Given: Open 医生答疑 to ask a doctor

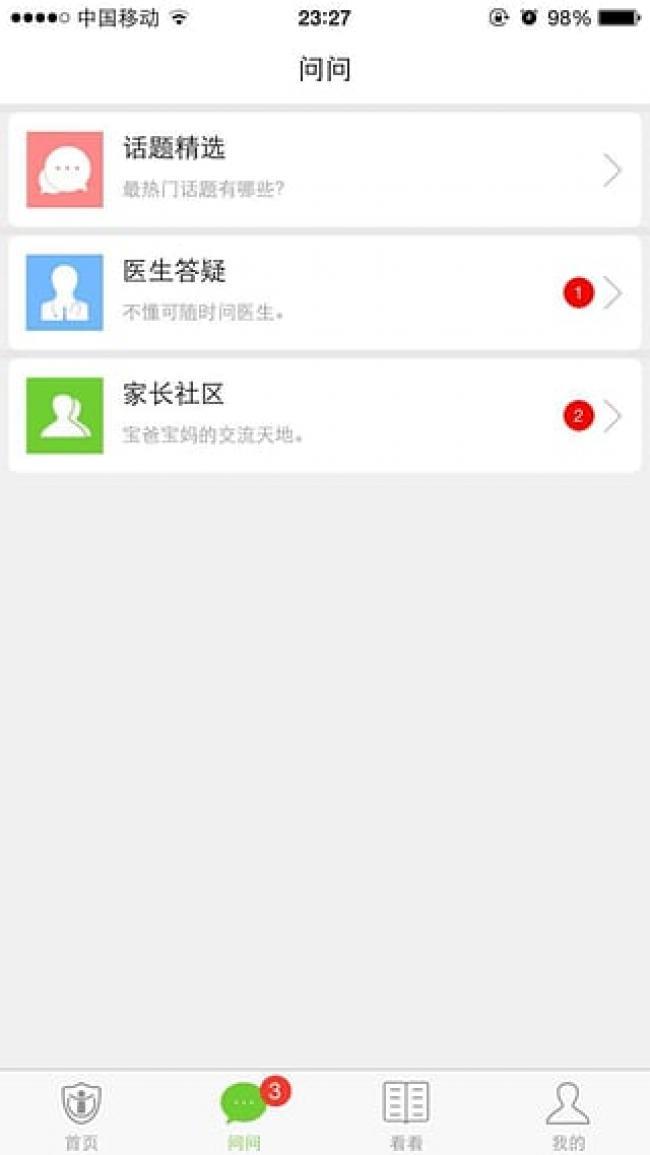Looking at the screenshot, I should coord(324,292).
